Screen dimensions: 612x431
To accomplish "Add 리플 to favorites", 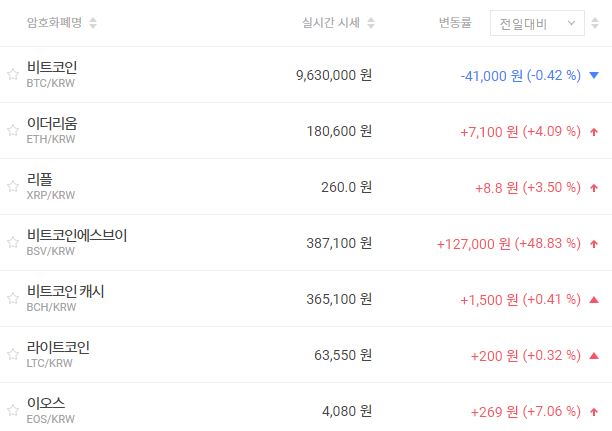I will point(12,186).
